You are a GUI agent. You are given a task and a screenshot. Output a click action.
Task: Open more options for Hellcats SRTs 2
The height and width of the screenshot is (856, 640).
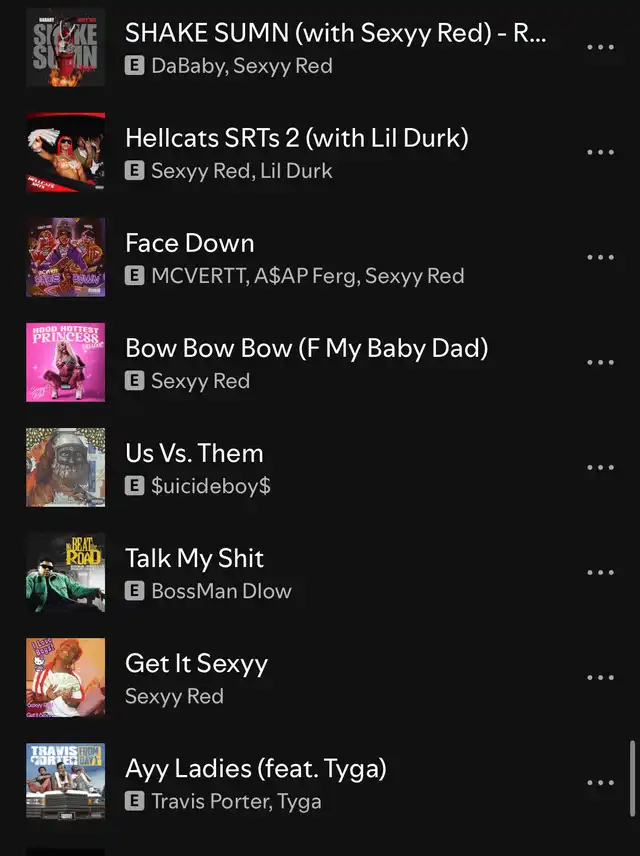click(600, 152)
